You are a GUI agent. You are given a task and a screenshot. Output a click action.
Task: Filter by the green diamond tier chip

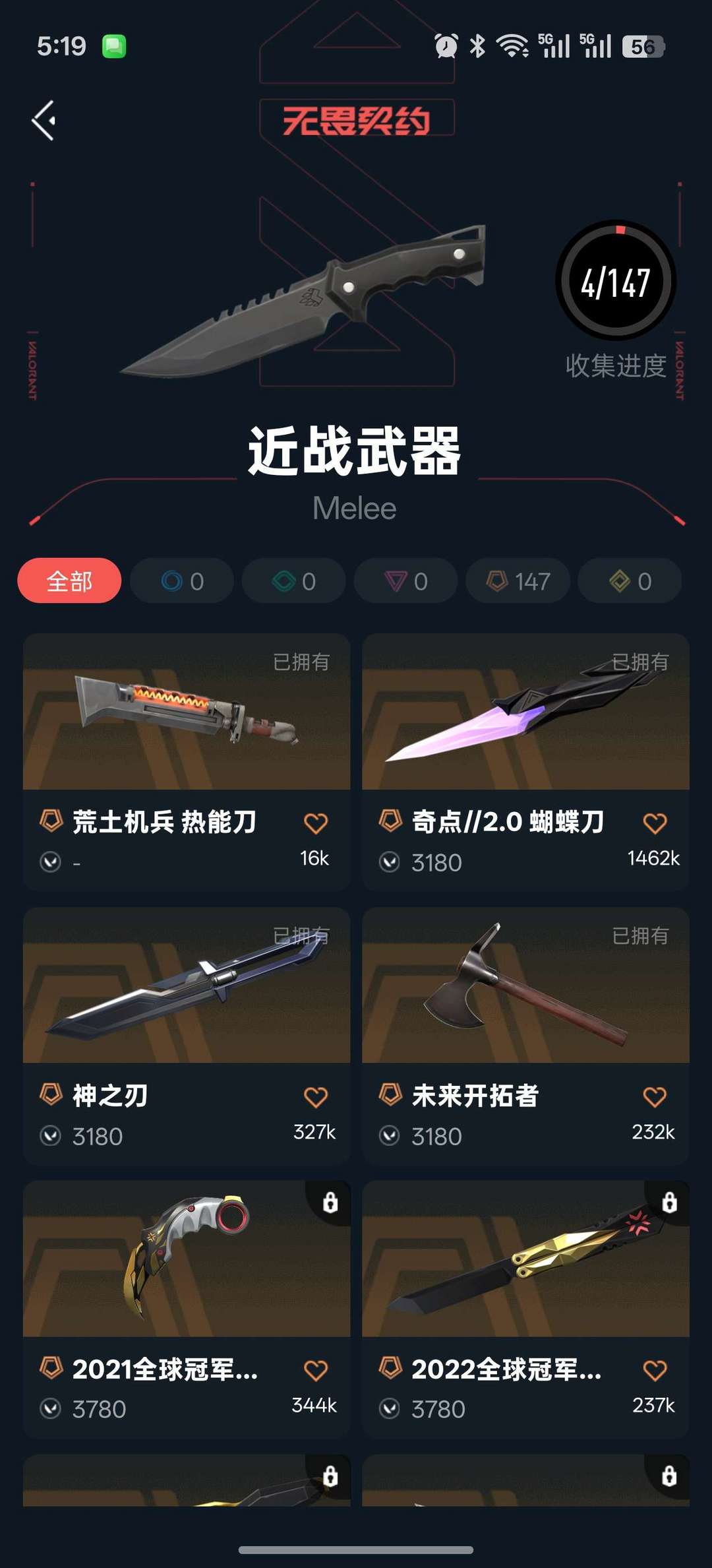pos(294,581)
